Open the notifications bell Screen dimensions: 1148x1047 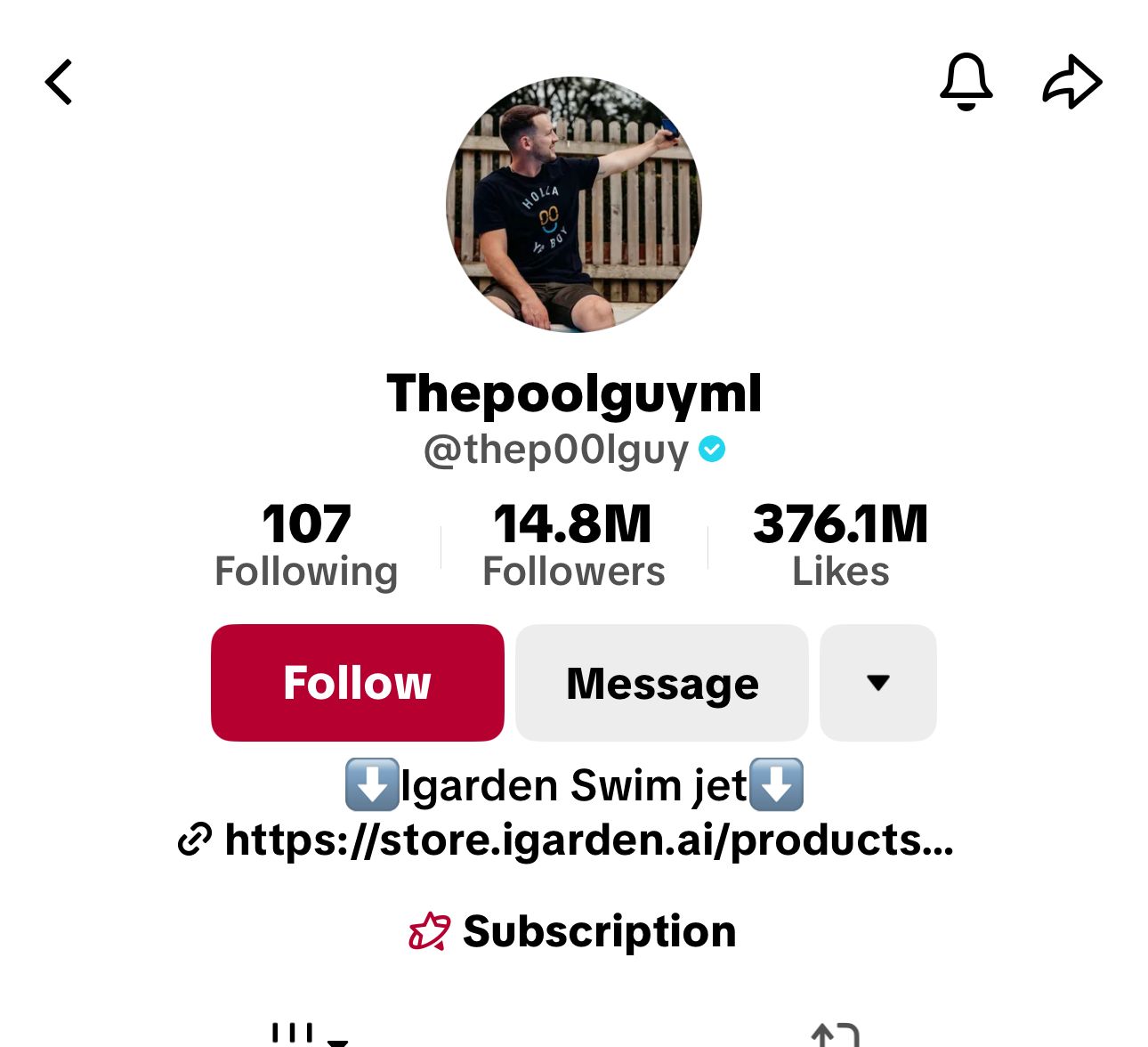tap(966, 82)
